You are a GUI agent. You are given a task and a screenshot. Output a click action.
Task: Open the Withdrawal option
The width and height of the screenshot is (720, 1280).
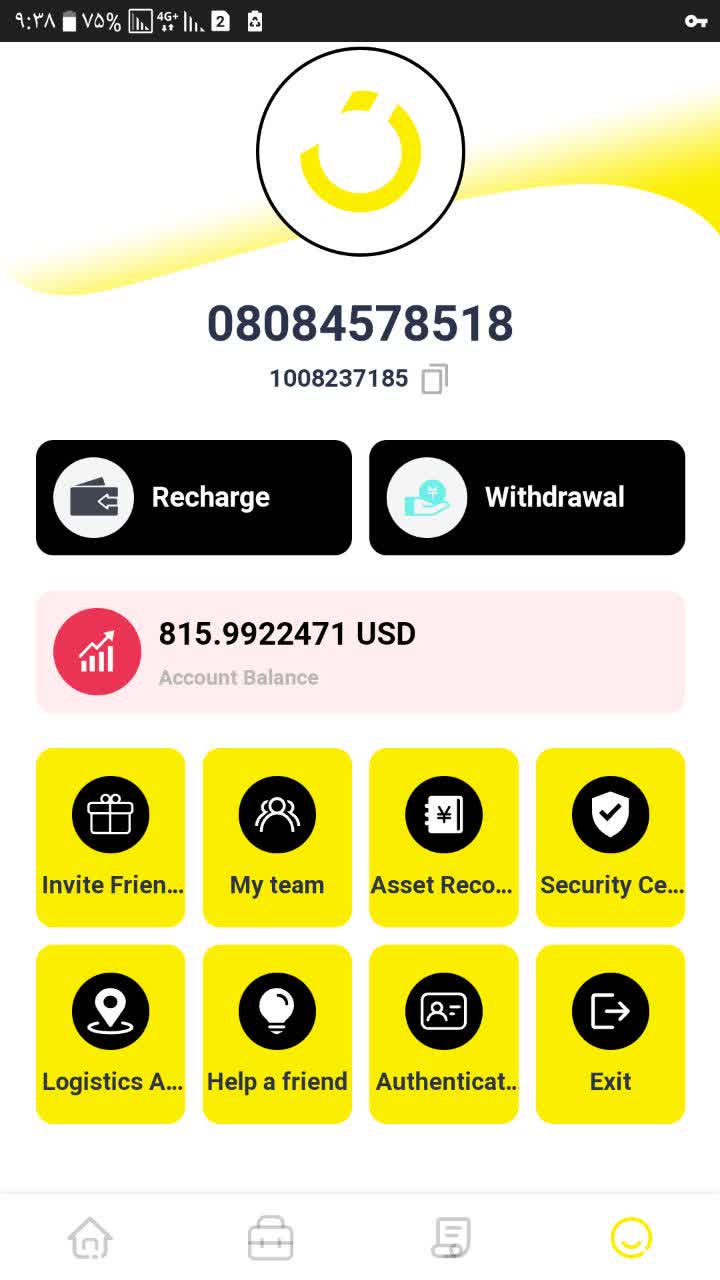527,497
